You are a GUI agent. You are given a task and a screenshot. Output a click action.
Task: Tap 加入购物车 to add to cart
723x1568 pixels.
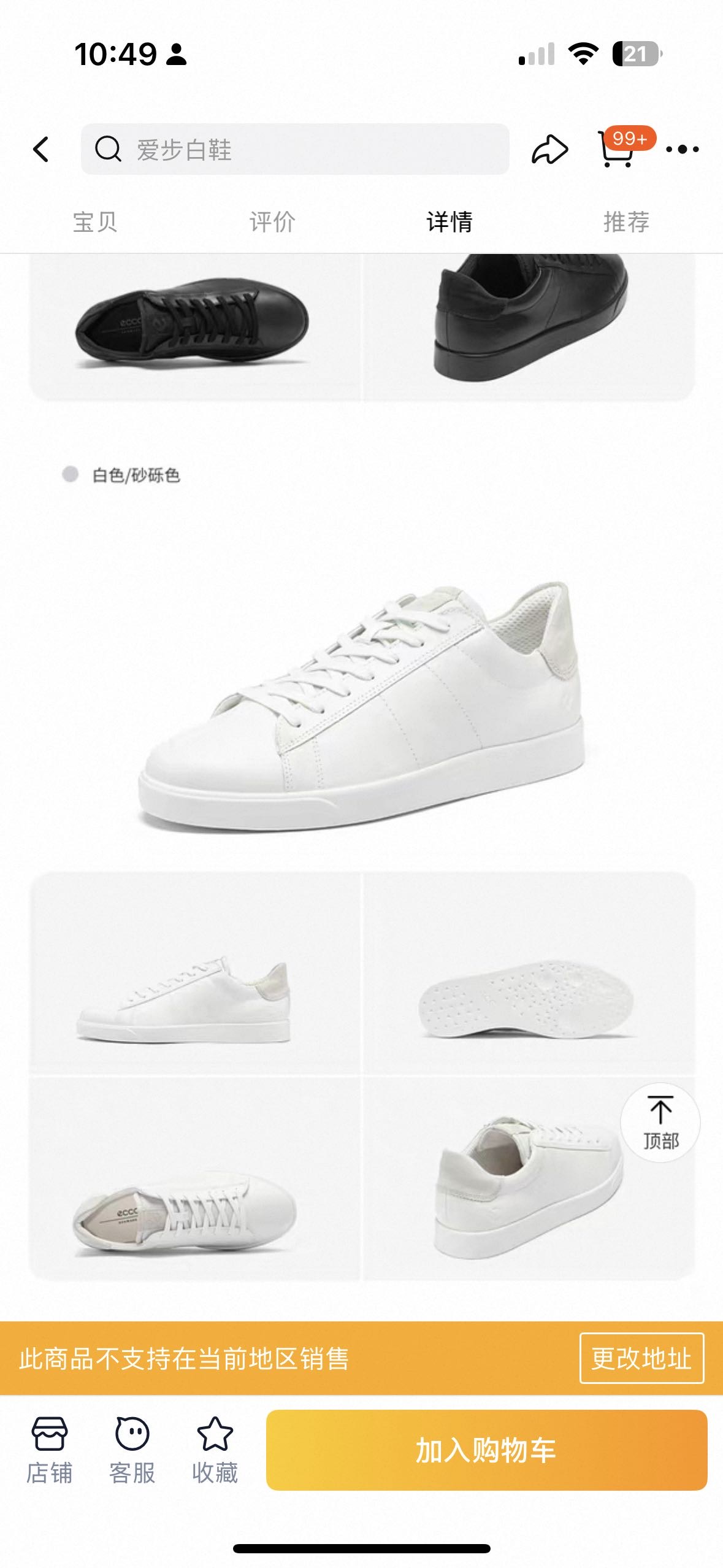click(486, 1450)
